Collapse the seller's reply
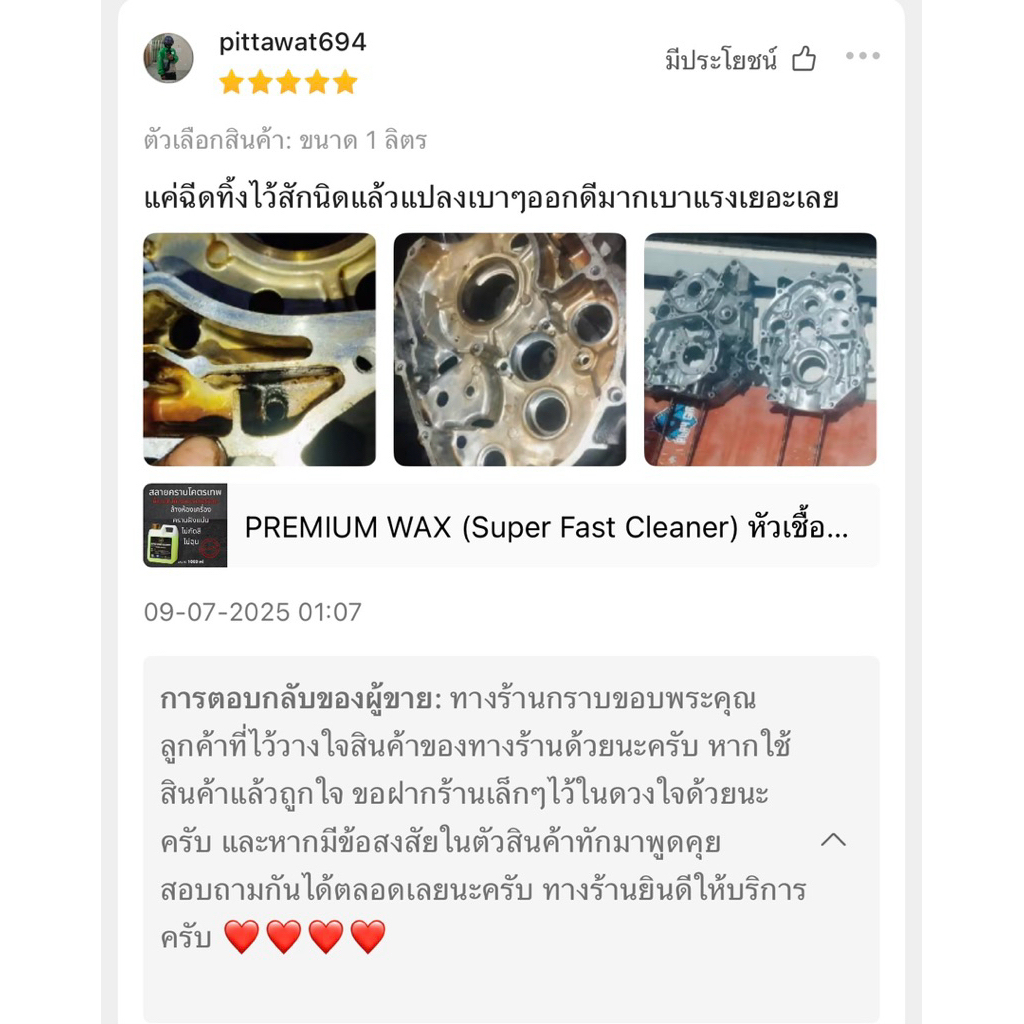Image resolution: width=1024 pixels, height=1024 pixels. [833, 840]
